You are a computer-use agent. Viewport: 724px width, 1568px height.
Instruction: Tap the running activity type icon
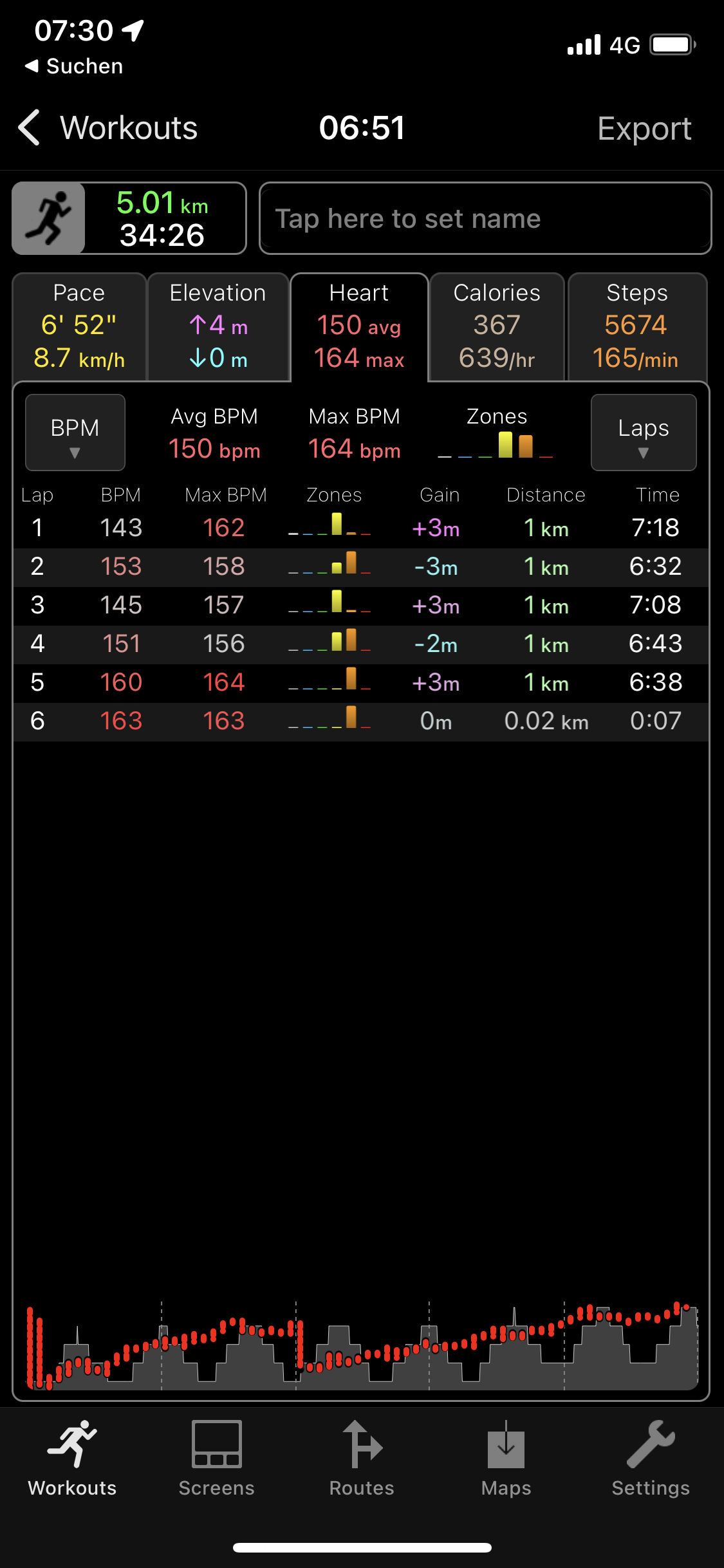point(49,219)
